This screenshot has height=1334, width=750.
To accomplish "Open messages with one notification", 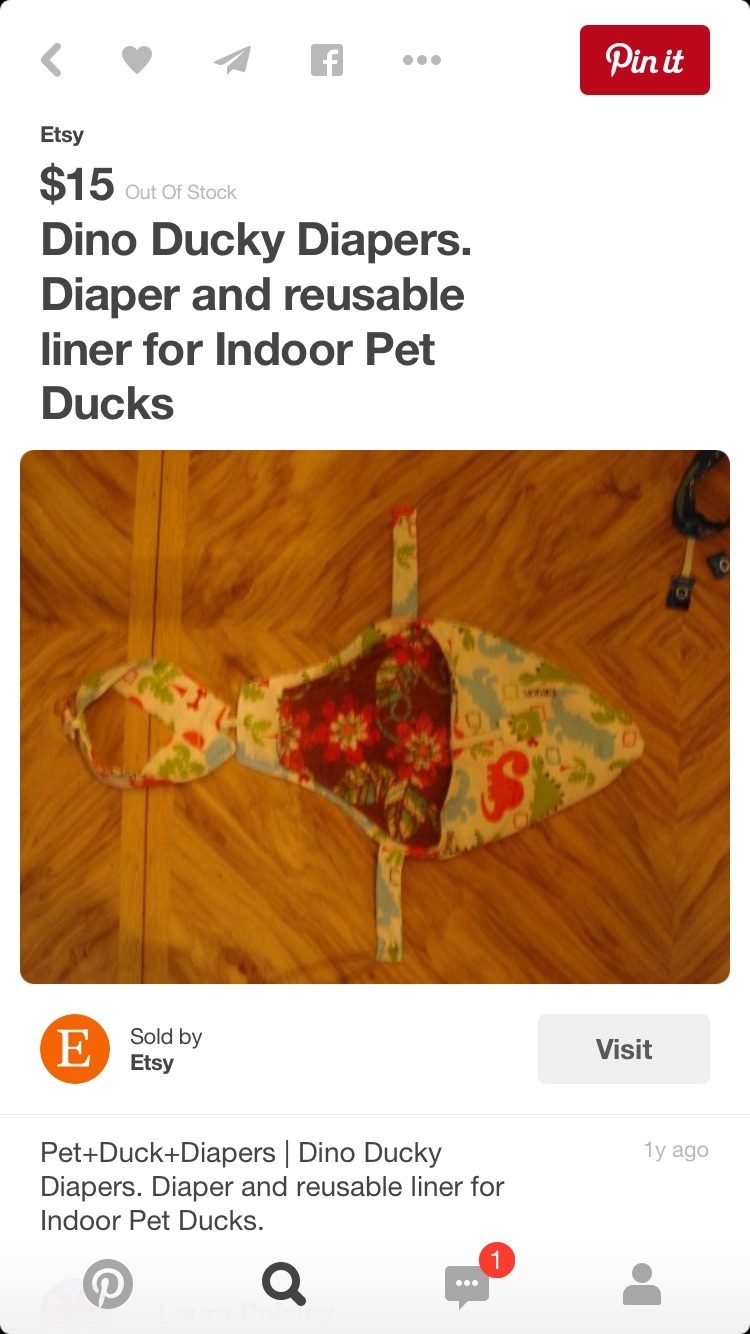I will [x=468, y=1283].
